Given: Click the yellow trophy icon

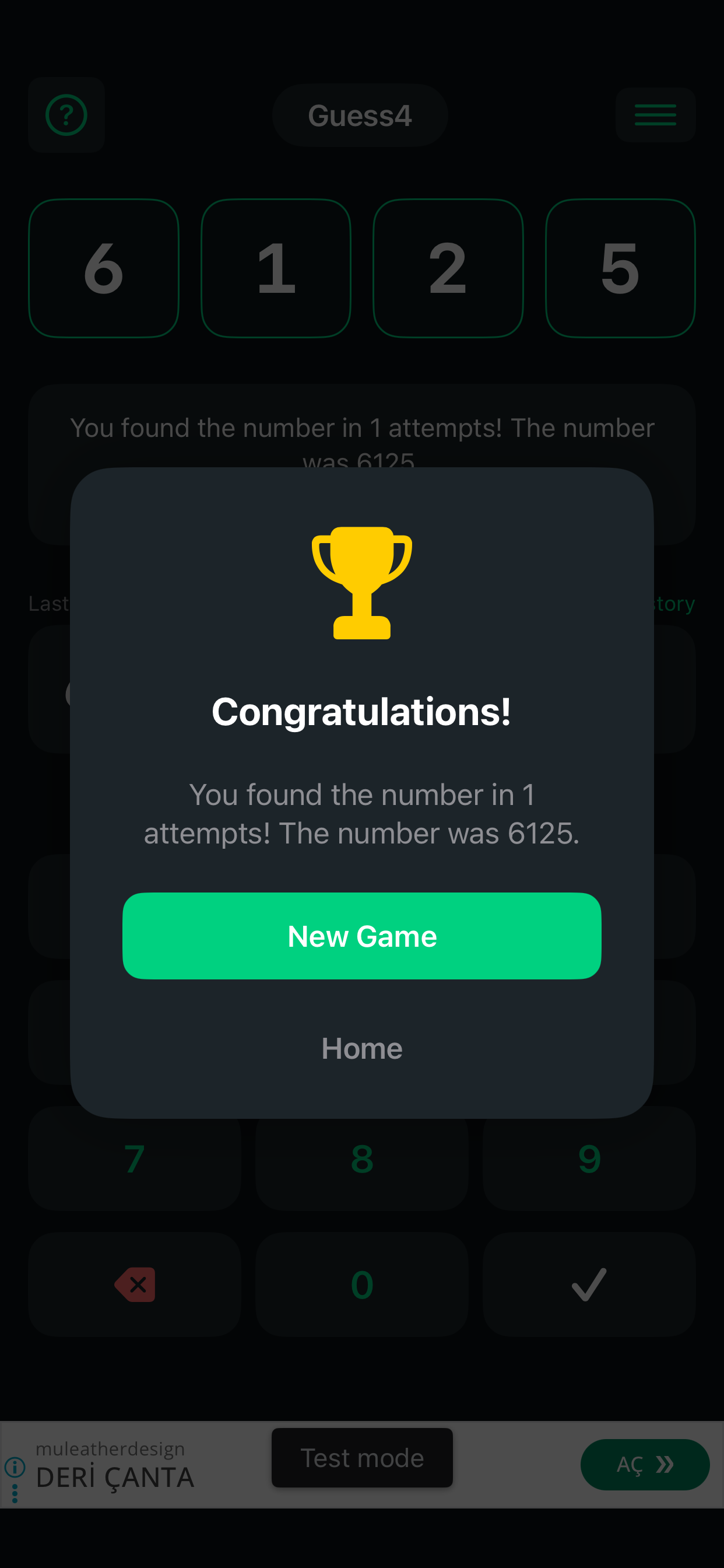Looking at the screenshot, I should tap(361, 583).
